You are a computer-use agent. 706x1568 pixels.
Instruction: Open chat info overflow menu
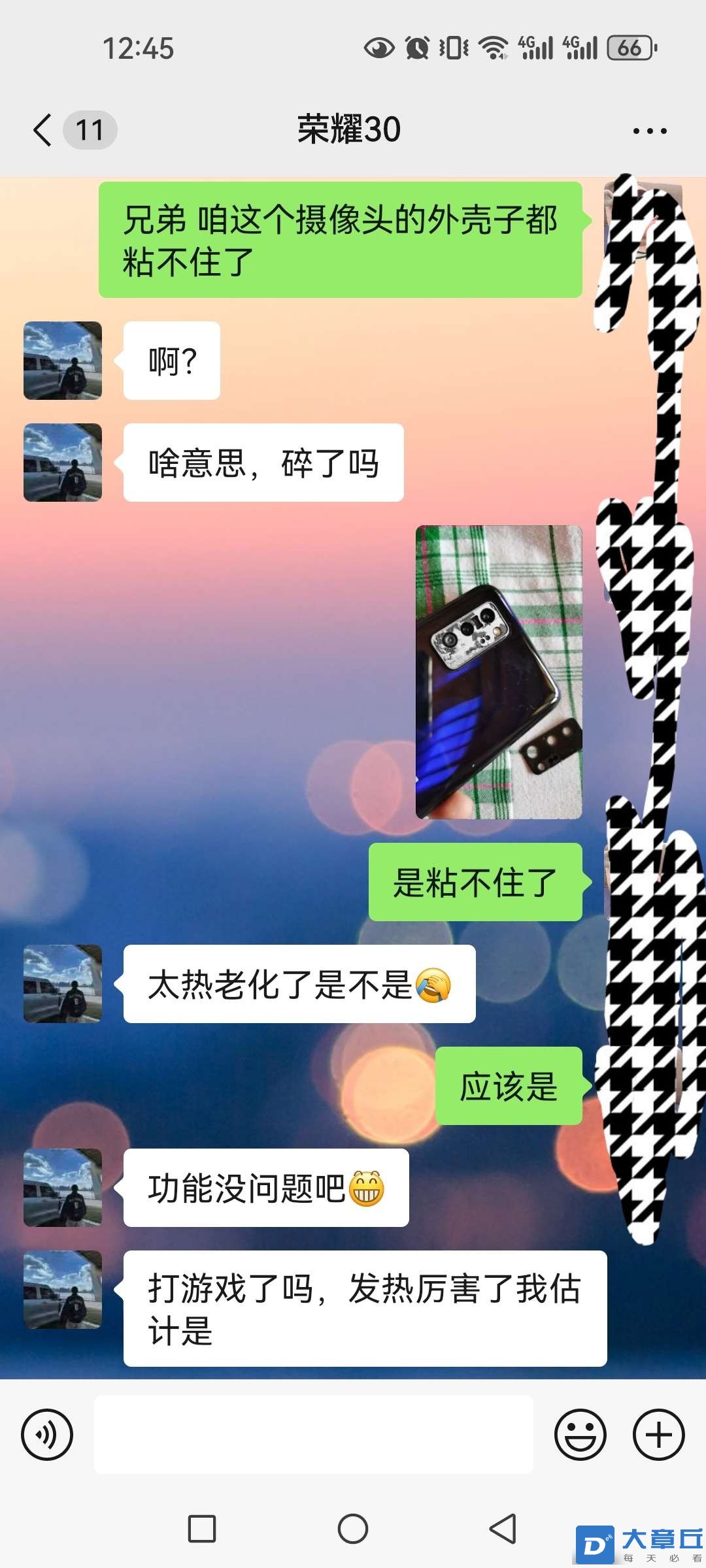[x=649, y=131]
